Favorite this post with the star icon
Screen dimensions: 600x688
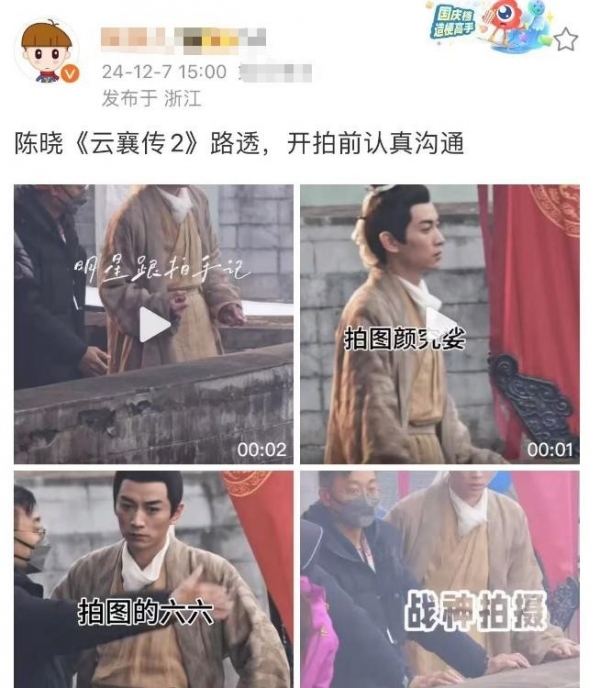click(x=566, y=40)
